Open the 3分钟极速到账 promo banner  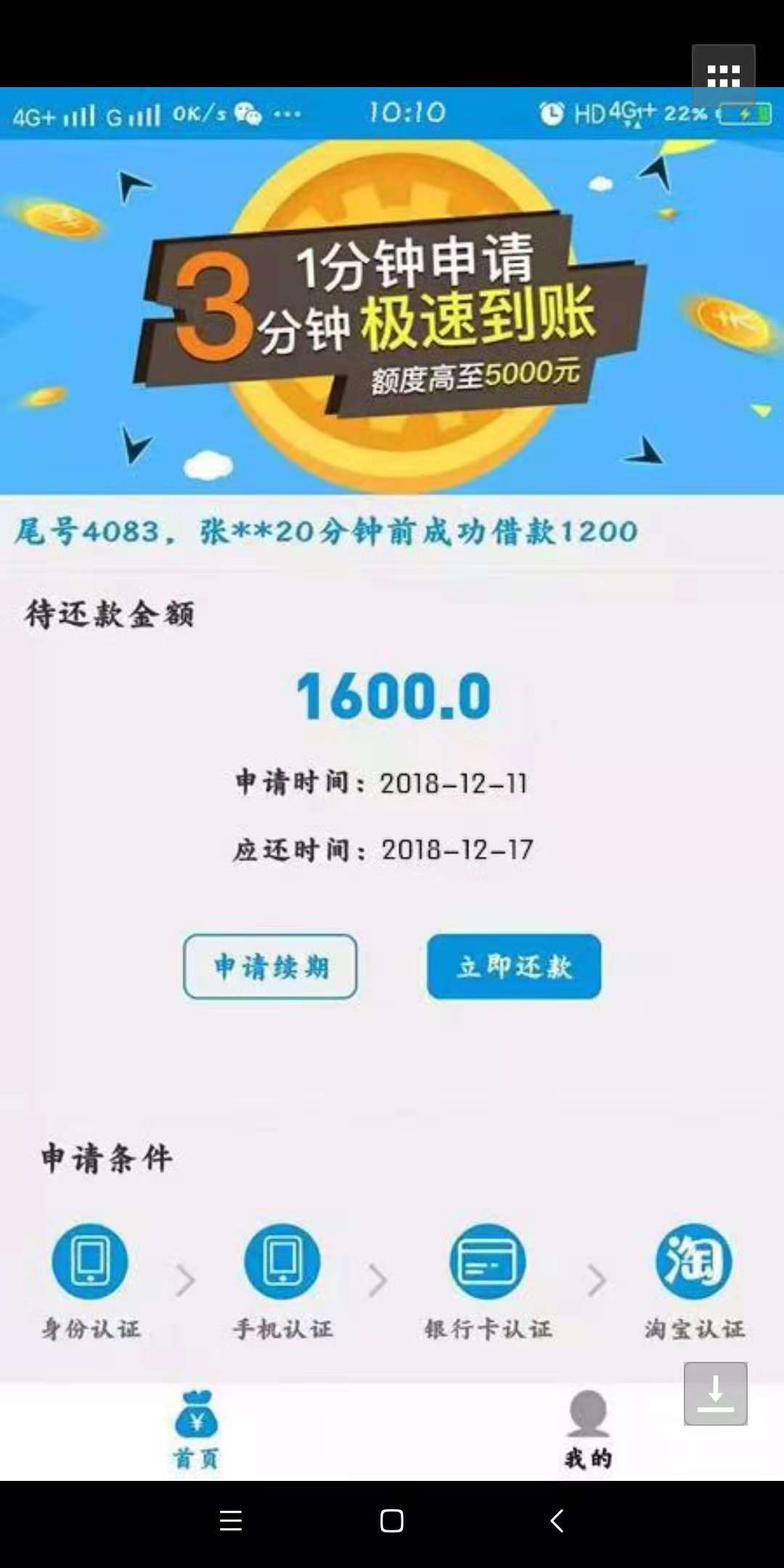coord(392,317)
